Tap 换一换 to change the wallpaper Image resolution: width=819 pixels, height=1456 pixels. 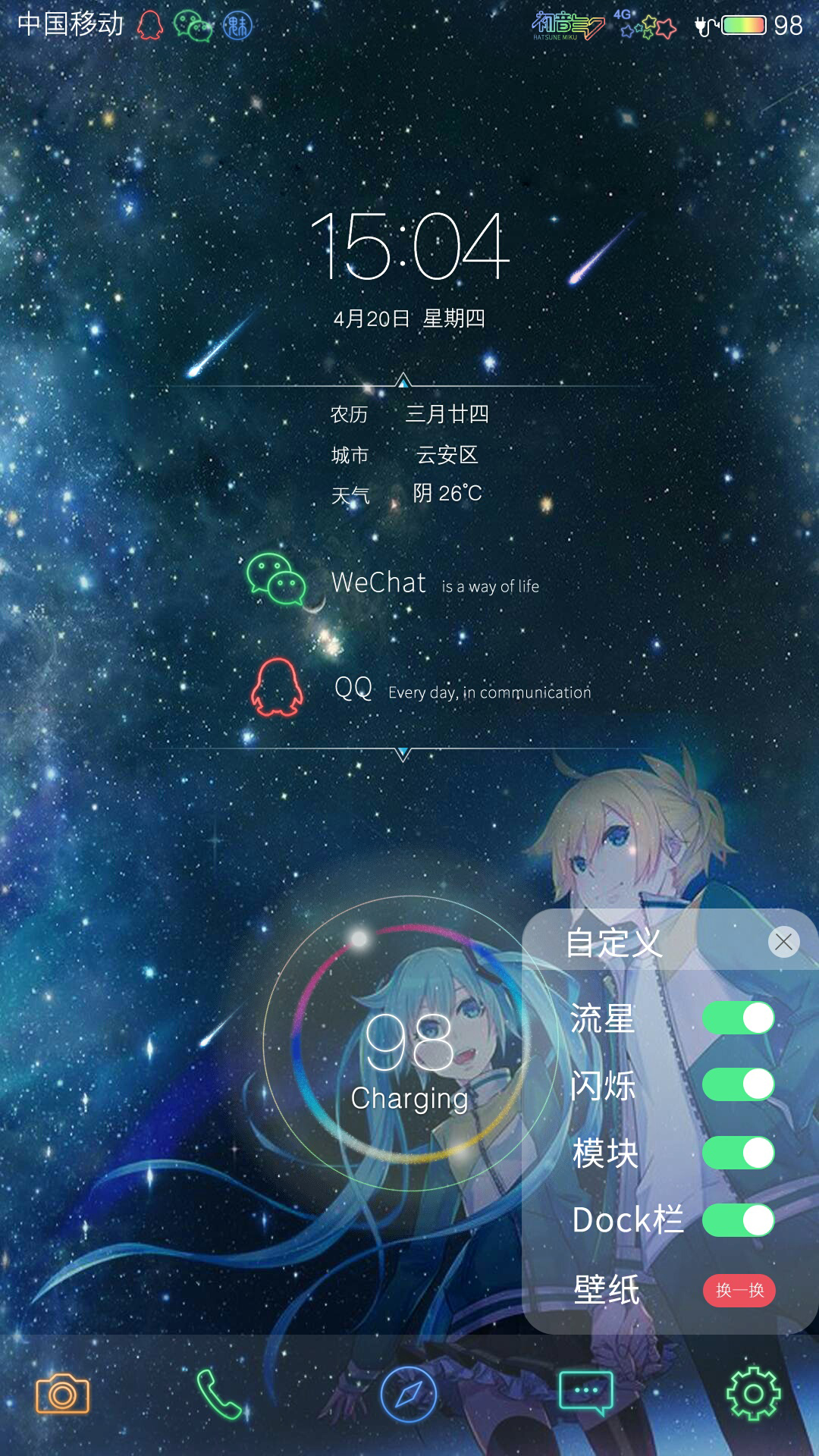[739, 1291]
